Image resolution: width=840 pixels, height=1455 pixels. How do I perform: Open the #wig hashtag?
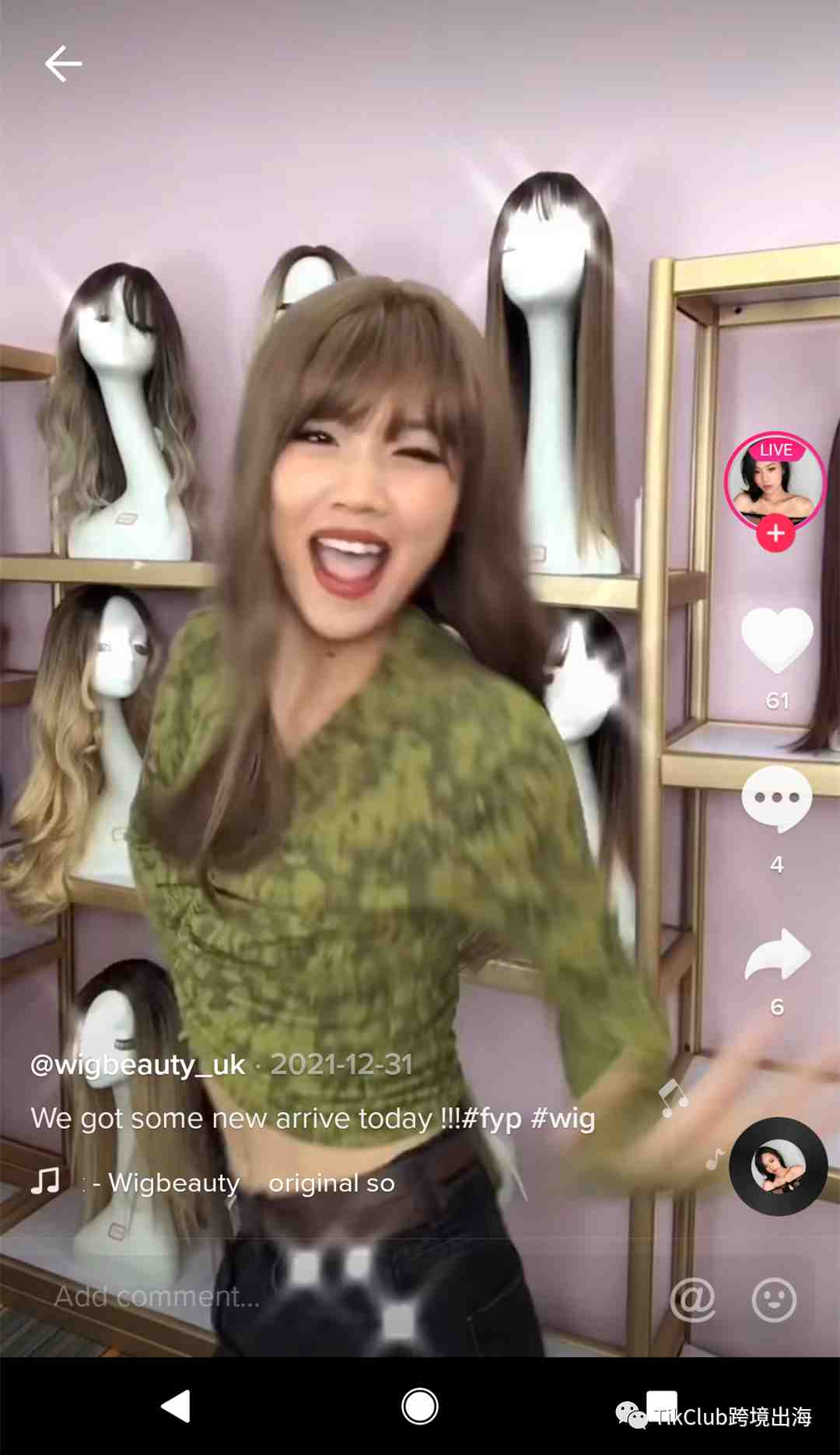563,1119
